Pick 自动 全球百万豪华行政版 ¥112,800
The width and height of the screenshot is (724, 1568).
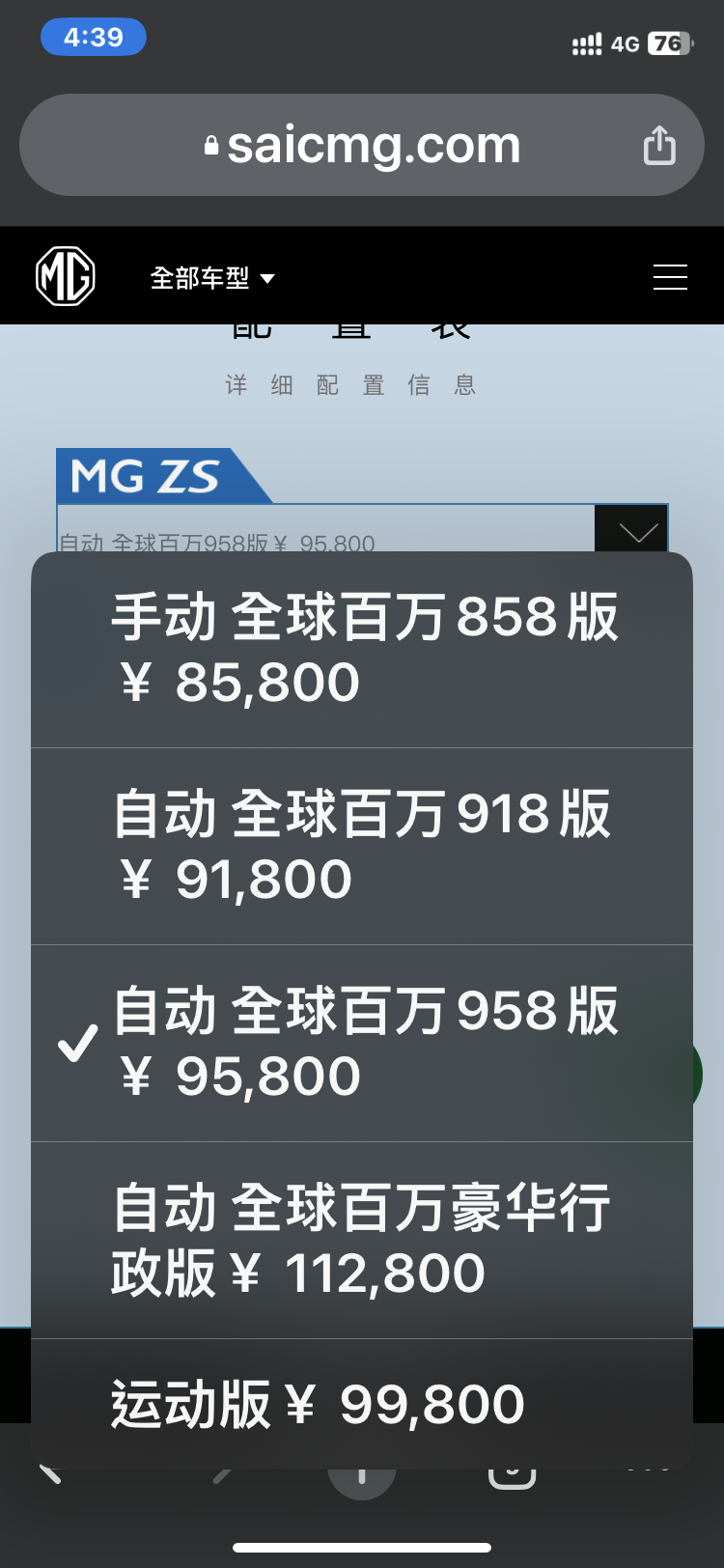[x=362, y=1241]
